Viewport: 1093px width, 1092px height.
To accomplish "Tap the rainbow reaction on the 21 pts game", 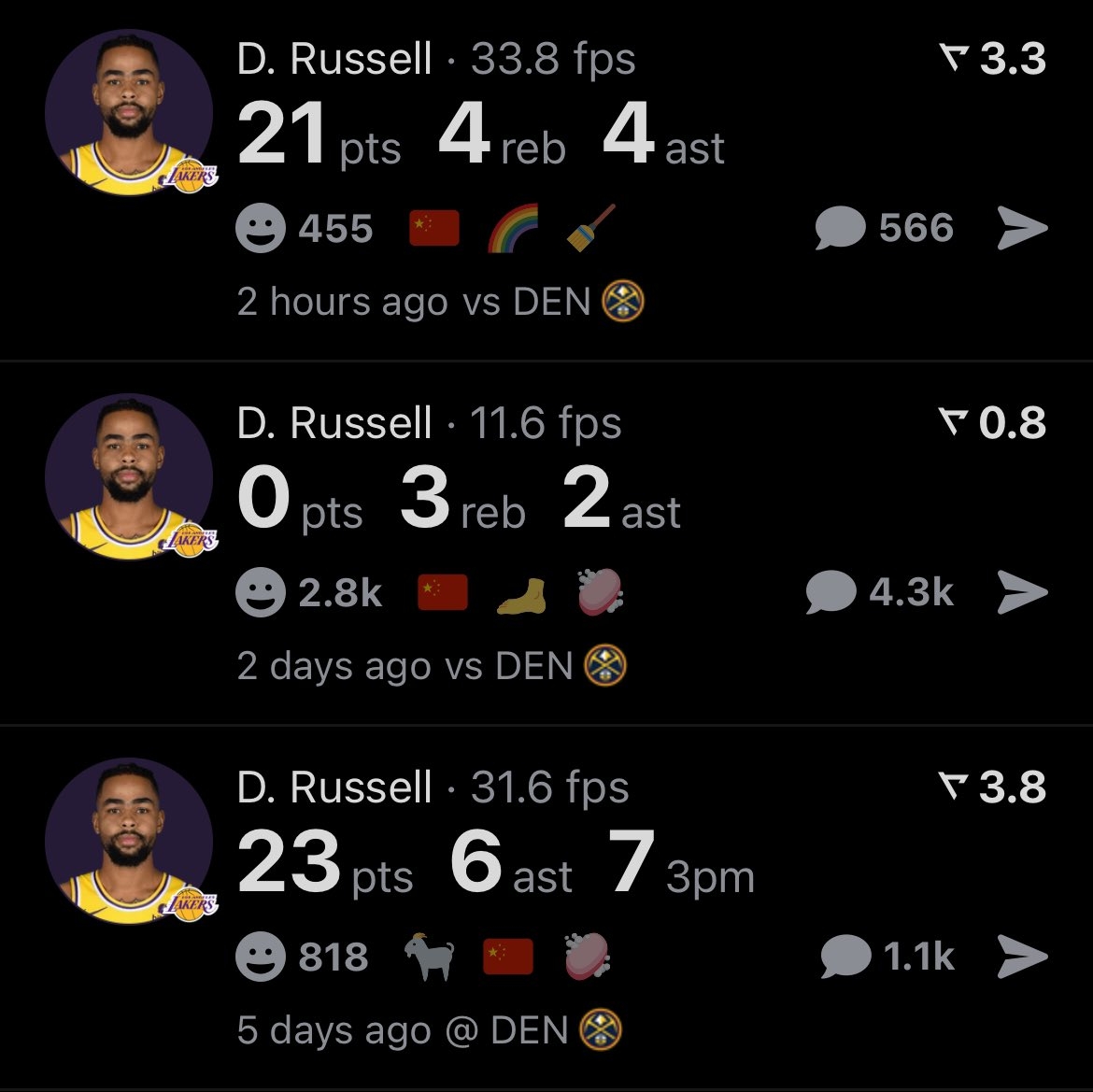I will tap(513, 229).
